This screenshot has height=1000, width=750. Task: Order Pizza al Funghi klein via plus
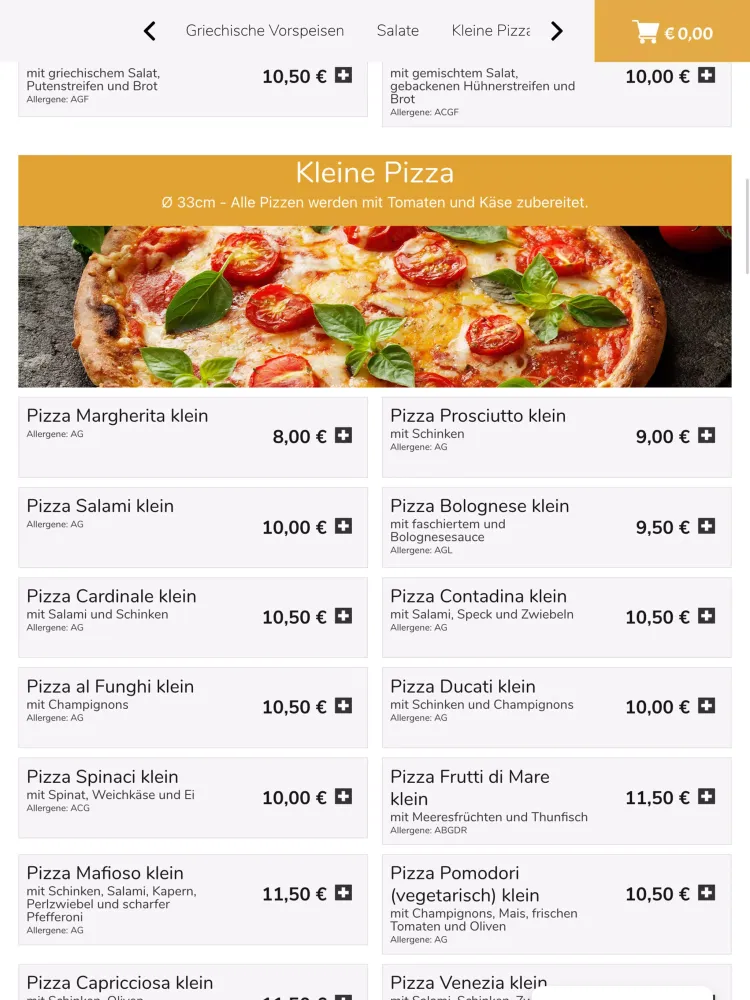pos(343,706)
